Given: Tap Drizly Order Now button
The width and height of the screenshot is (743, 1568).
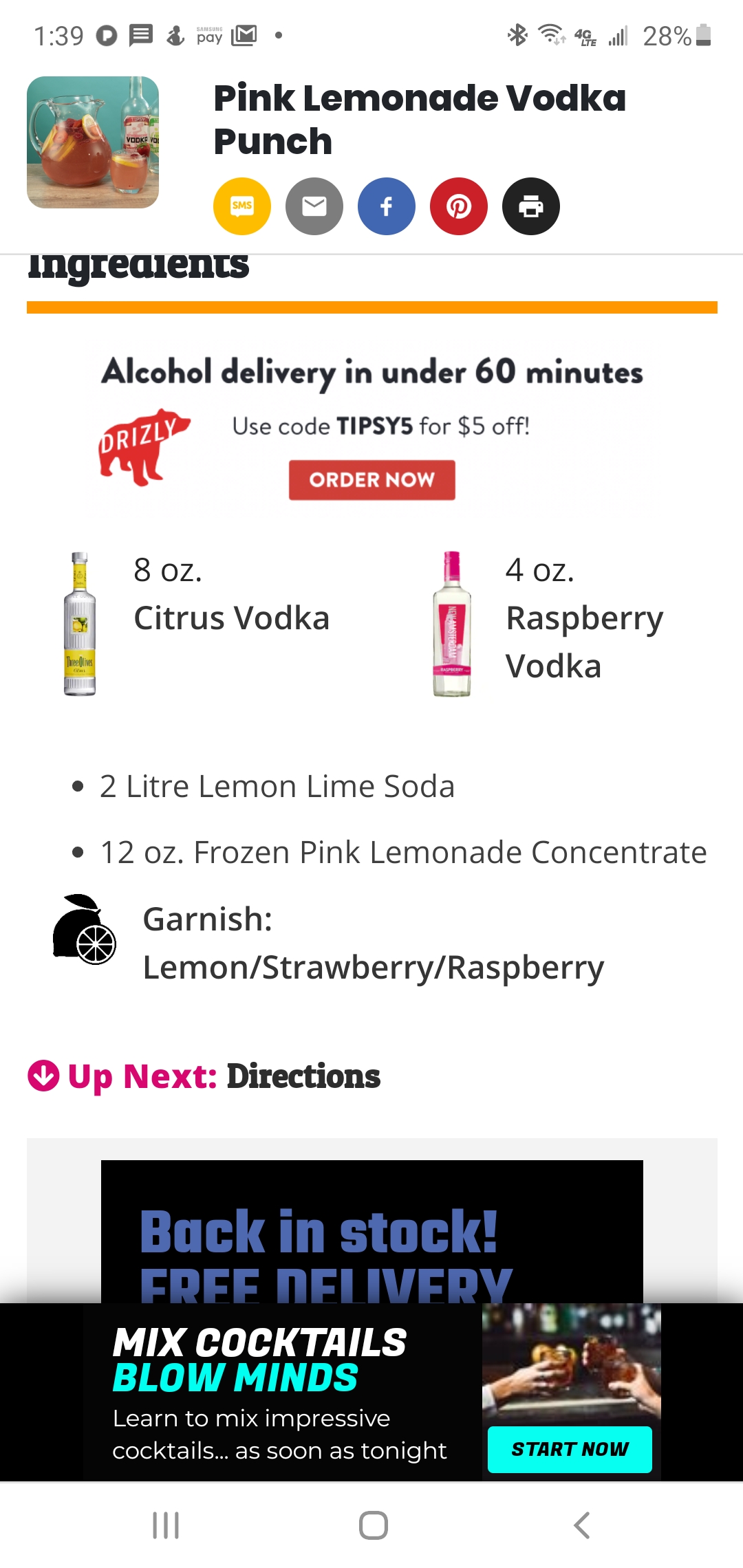Looking at the screenshot, I should click(371, 479).
